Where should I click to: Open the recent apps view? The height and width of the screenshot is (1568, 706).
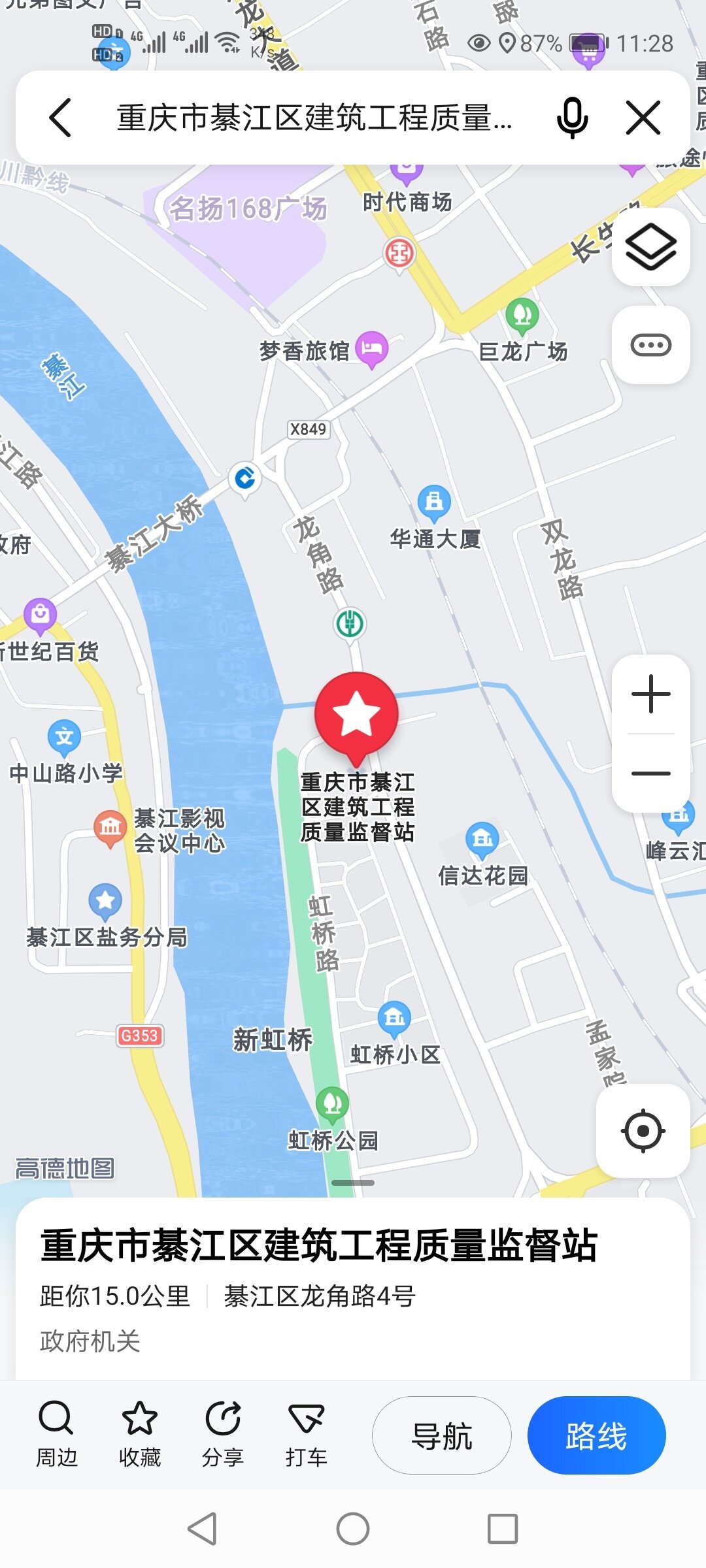(503, 1529)
